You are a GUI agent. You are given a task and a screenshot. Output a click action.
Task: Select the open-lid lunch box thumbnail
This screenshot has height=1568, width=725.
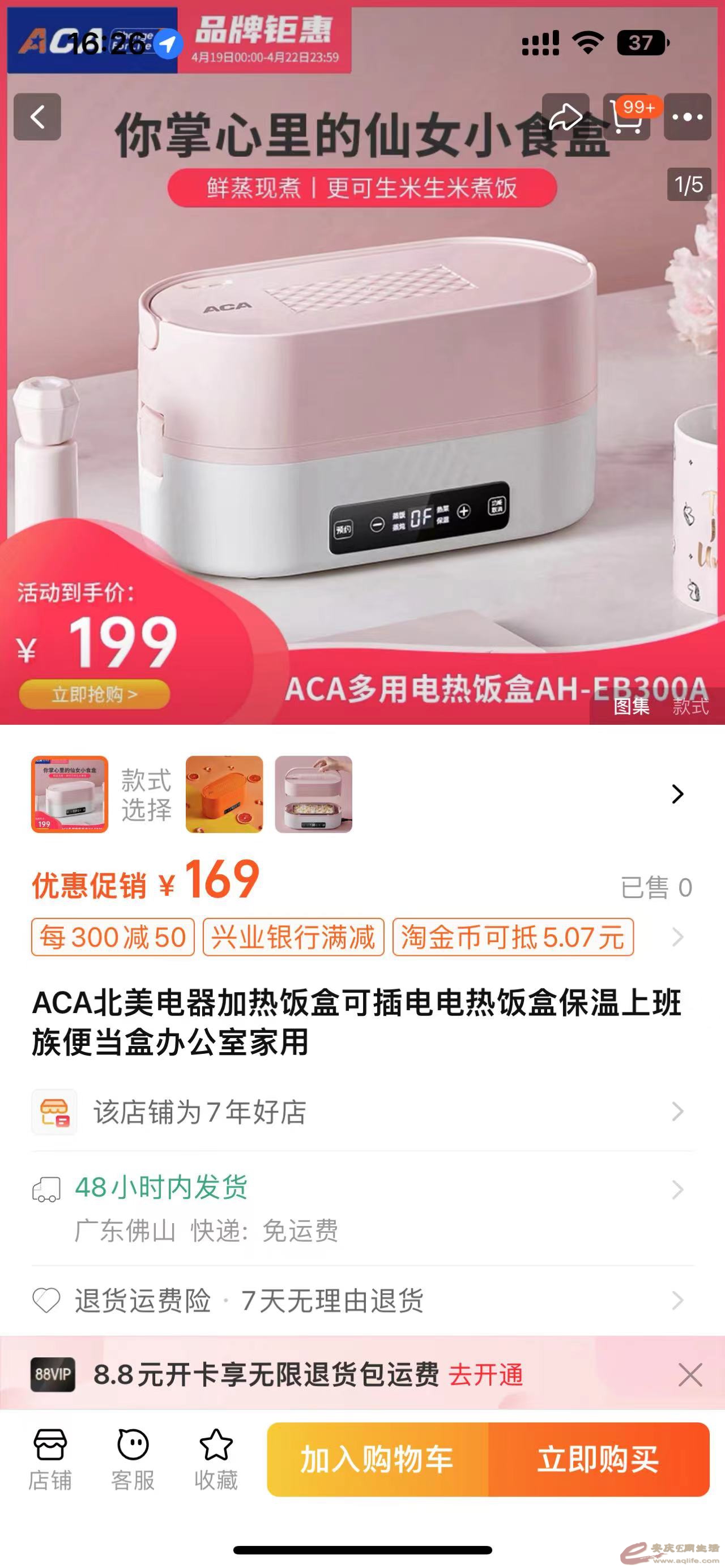[313, 794]
